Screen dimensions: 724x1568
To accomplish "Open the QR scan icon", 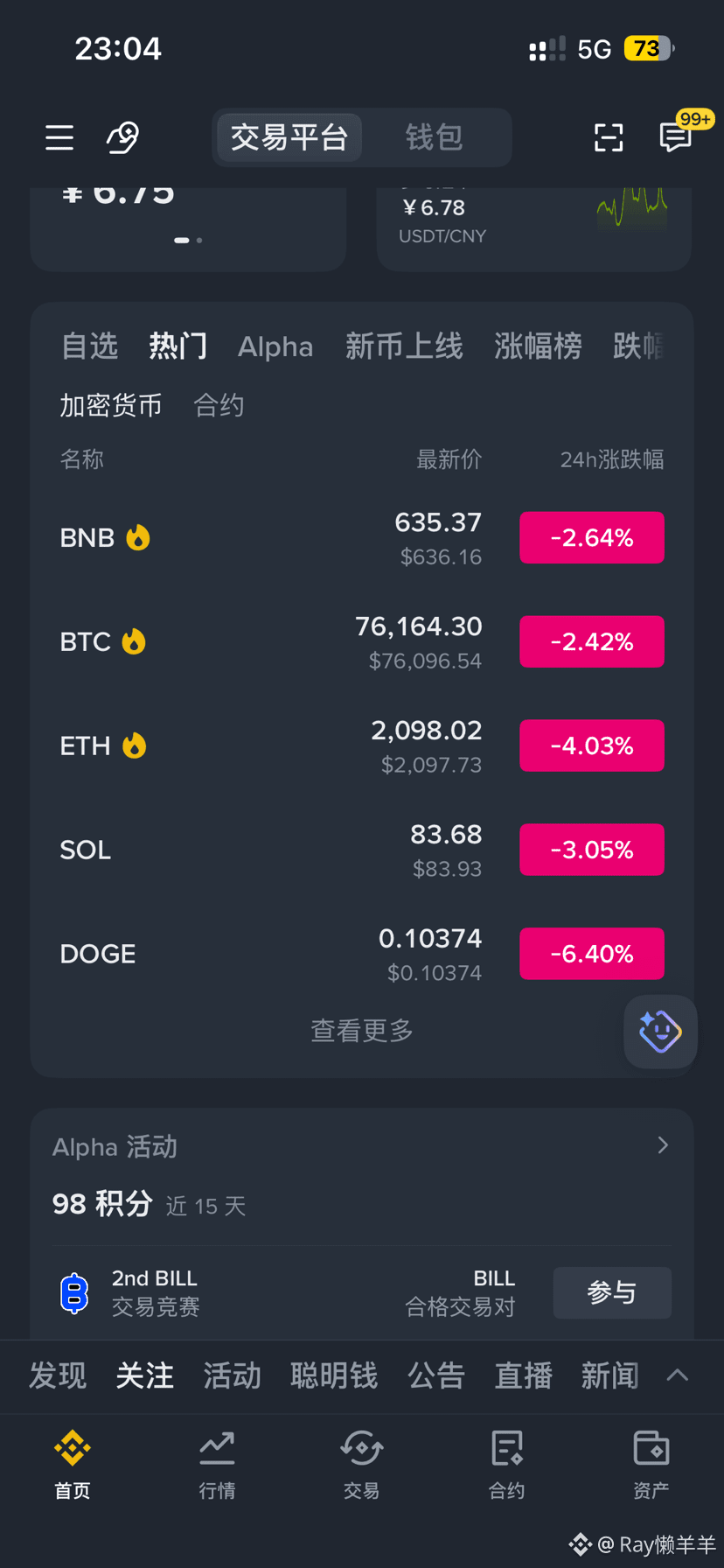I will tap(609, 137).
